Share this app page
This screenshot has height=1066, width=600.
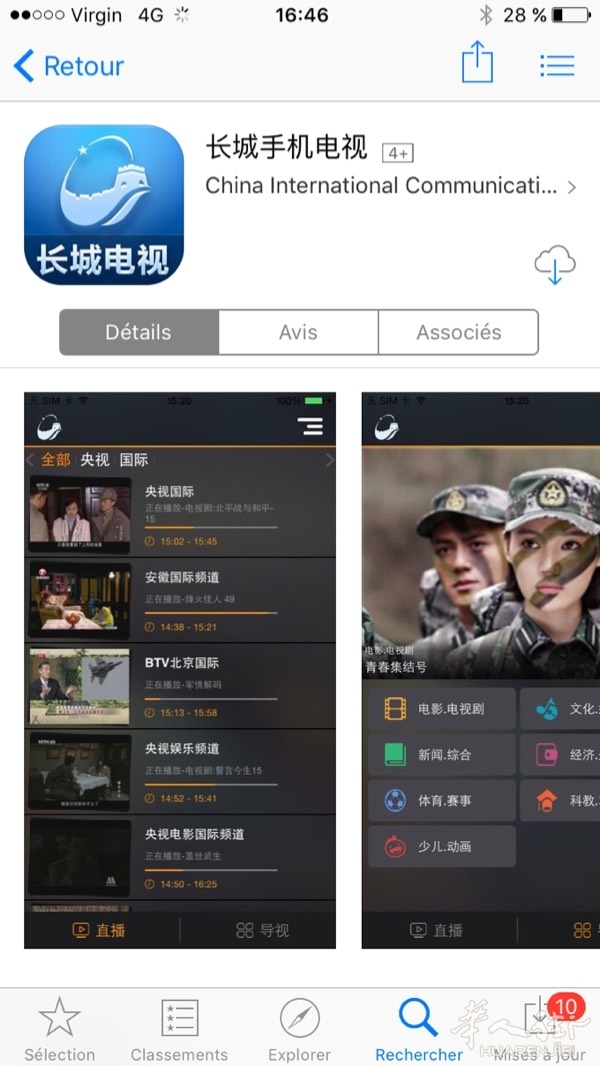point(477,63)
